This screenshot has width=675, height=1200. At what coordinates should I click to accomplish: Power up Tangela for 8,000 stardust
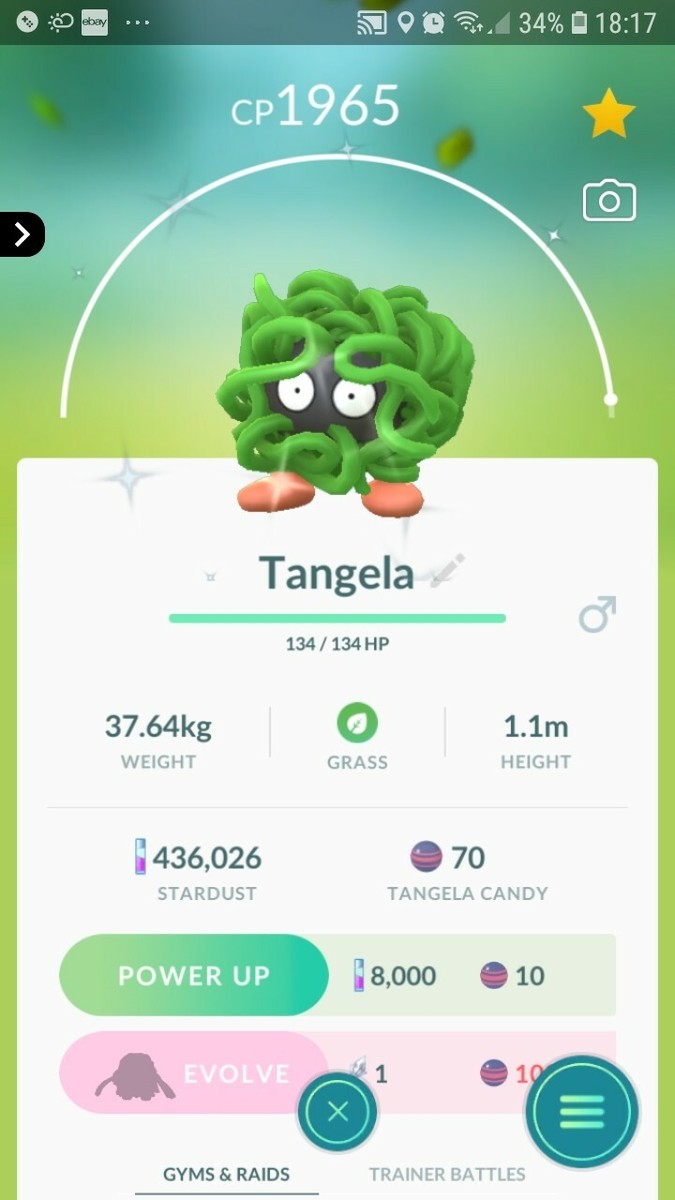click(194, 975)
